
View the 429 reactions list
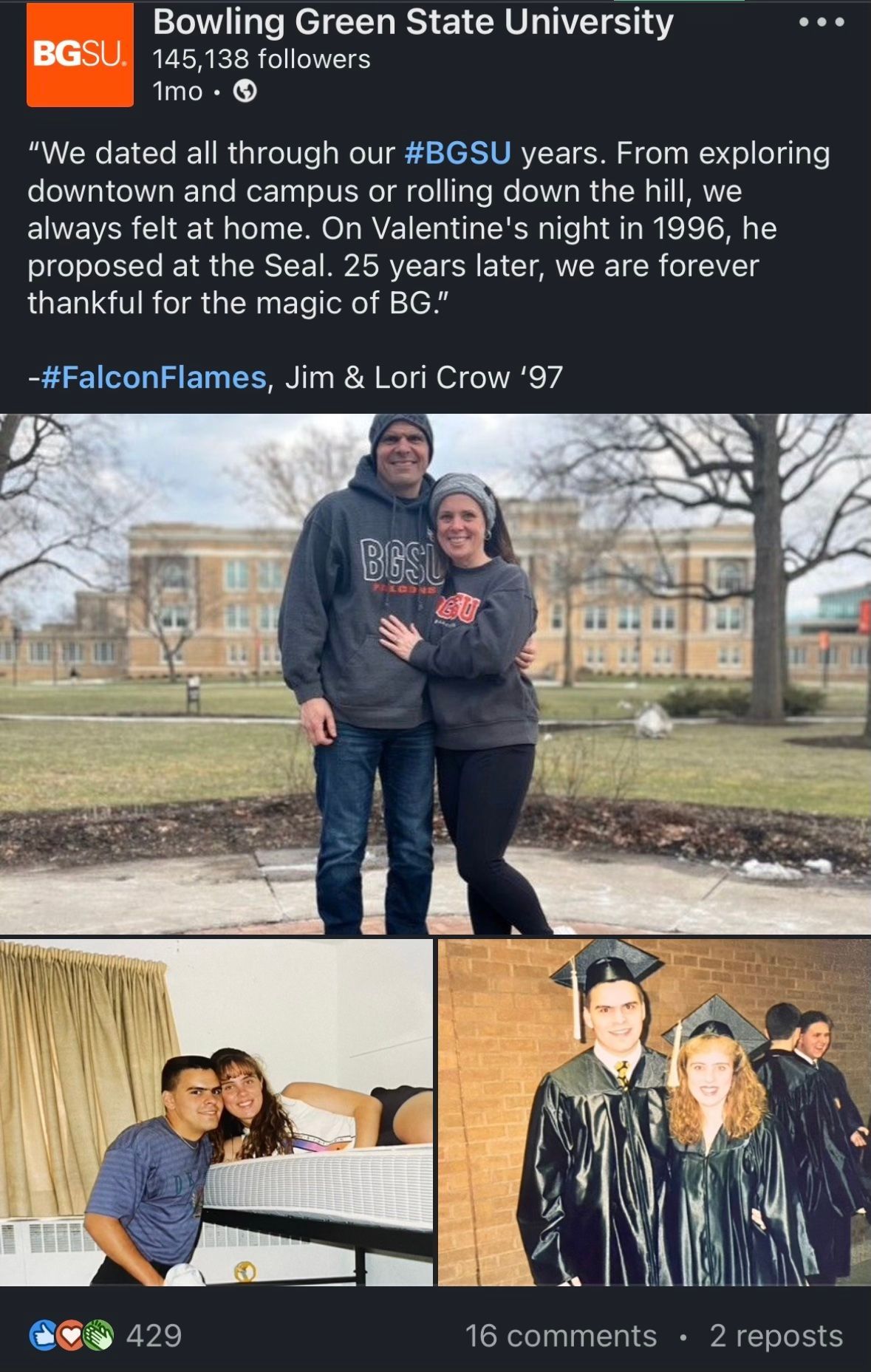106,1335
